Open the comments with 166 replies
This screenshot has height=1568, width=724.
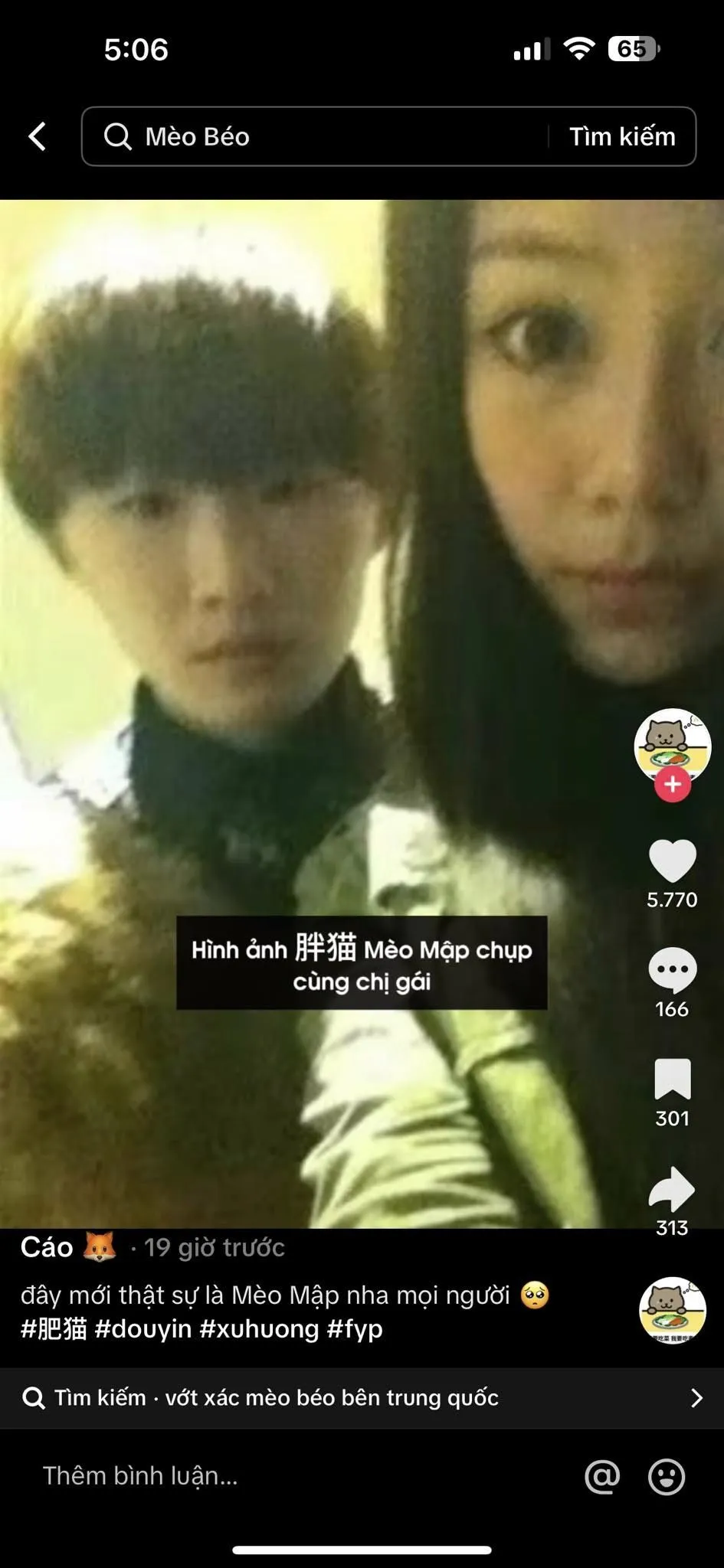pos(672,970)
